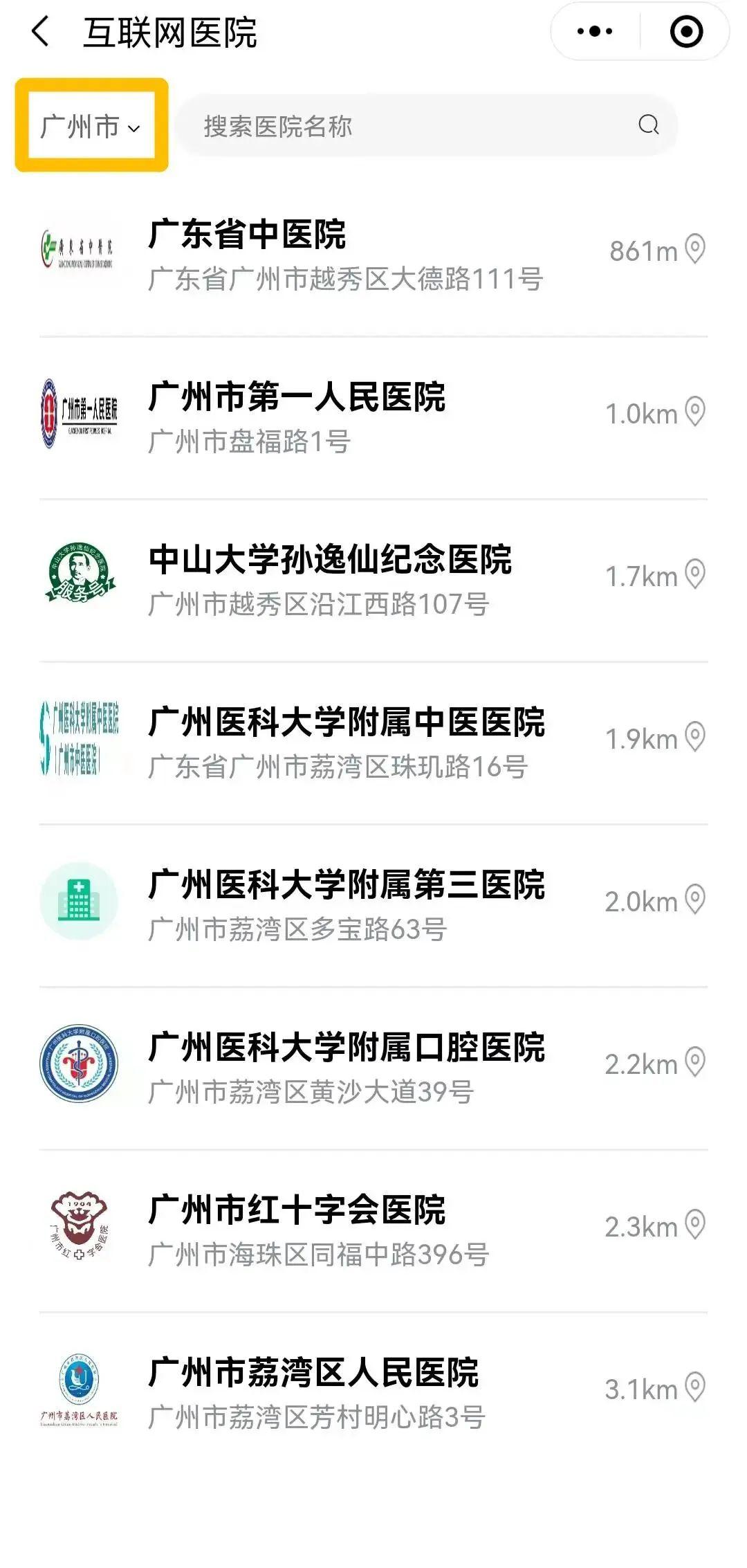Open 广州医科大学附属第三医院
This screenshot has height=1568, width=747.
coord(373,906)
